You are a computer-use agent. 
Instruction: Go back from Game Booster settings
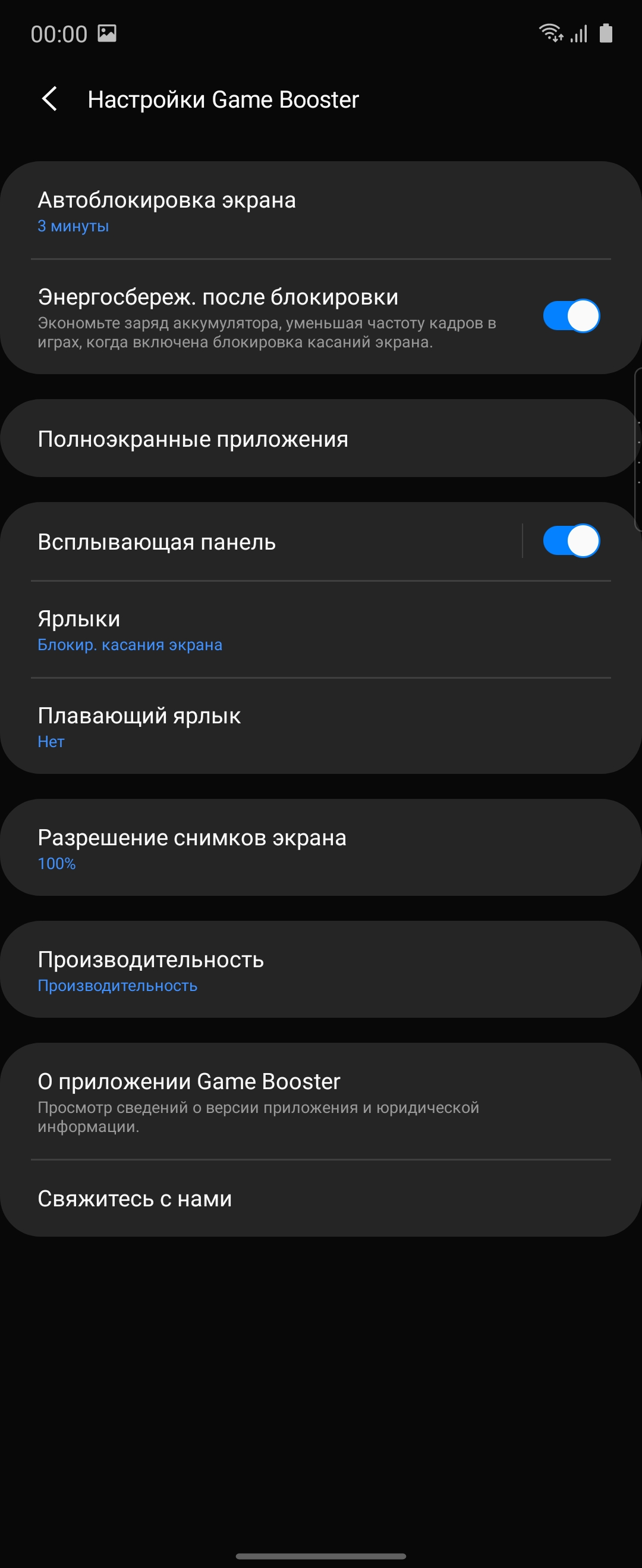[50, 99]
